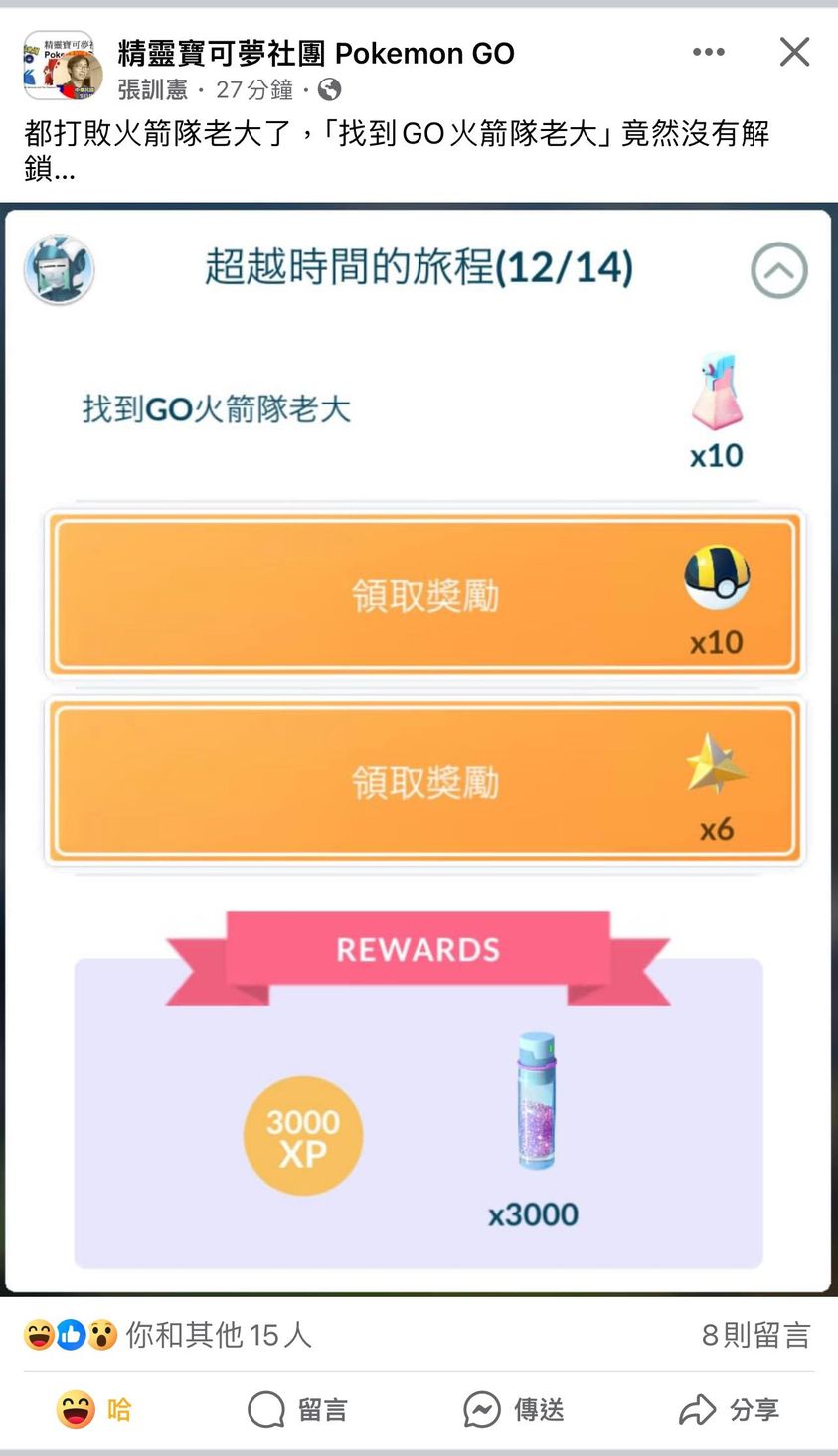Write a comment via 留言 button
Image resolution: width=838 pixels, height=1456 pixels.
(x=297, y=1409)
